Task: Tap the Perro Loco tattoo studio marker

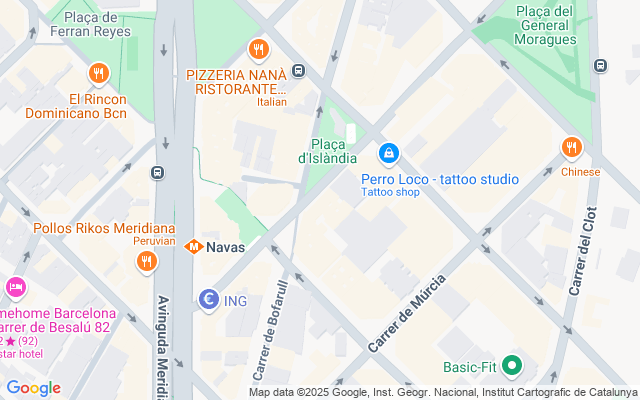Action: click(389, 154)
